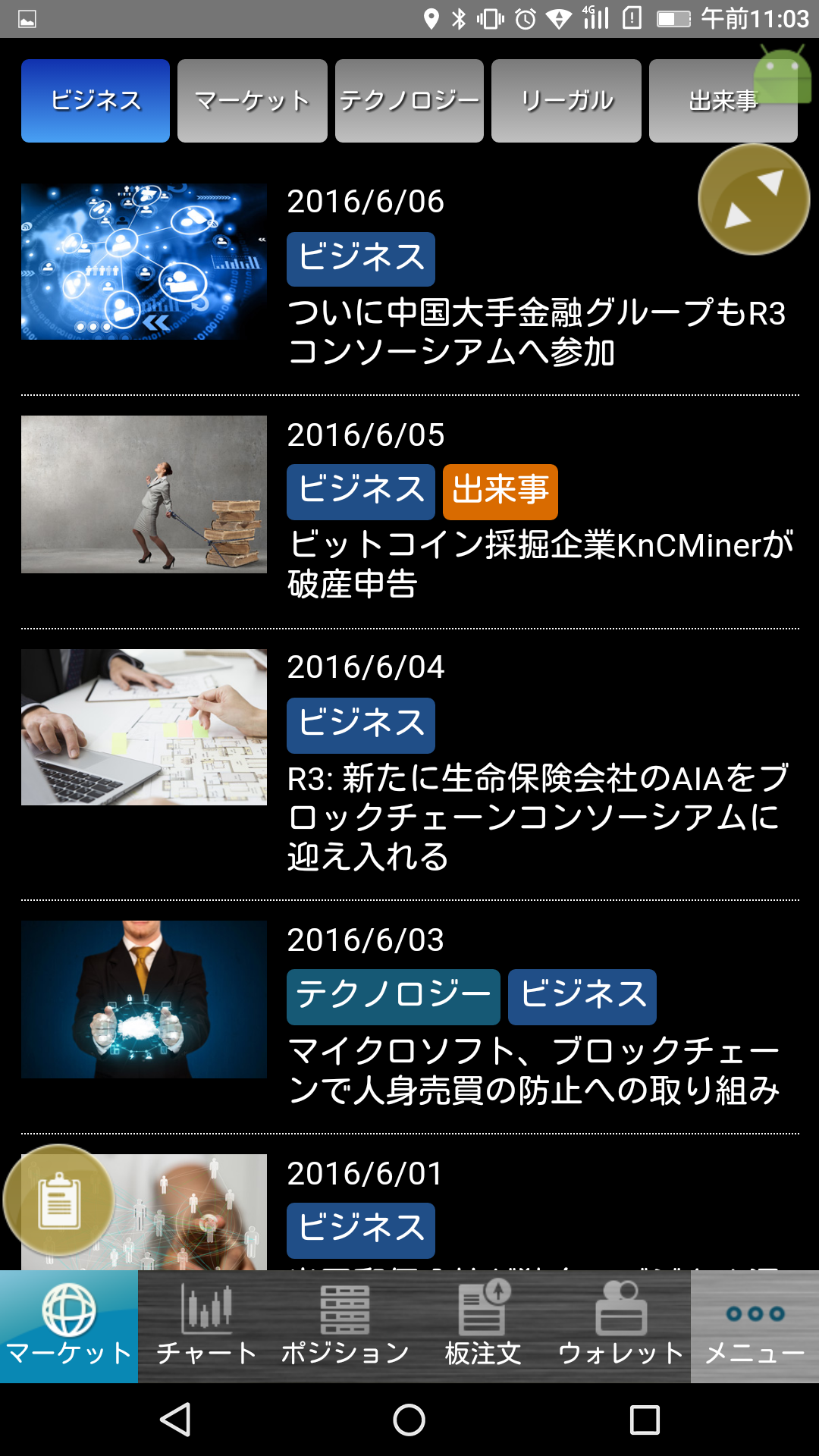819x1456 pixels.
Task: Switch to the テクノロジー category tab
Action: click(x=409, y=101)
